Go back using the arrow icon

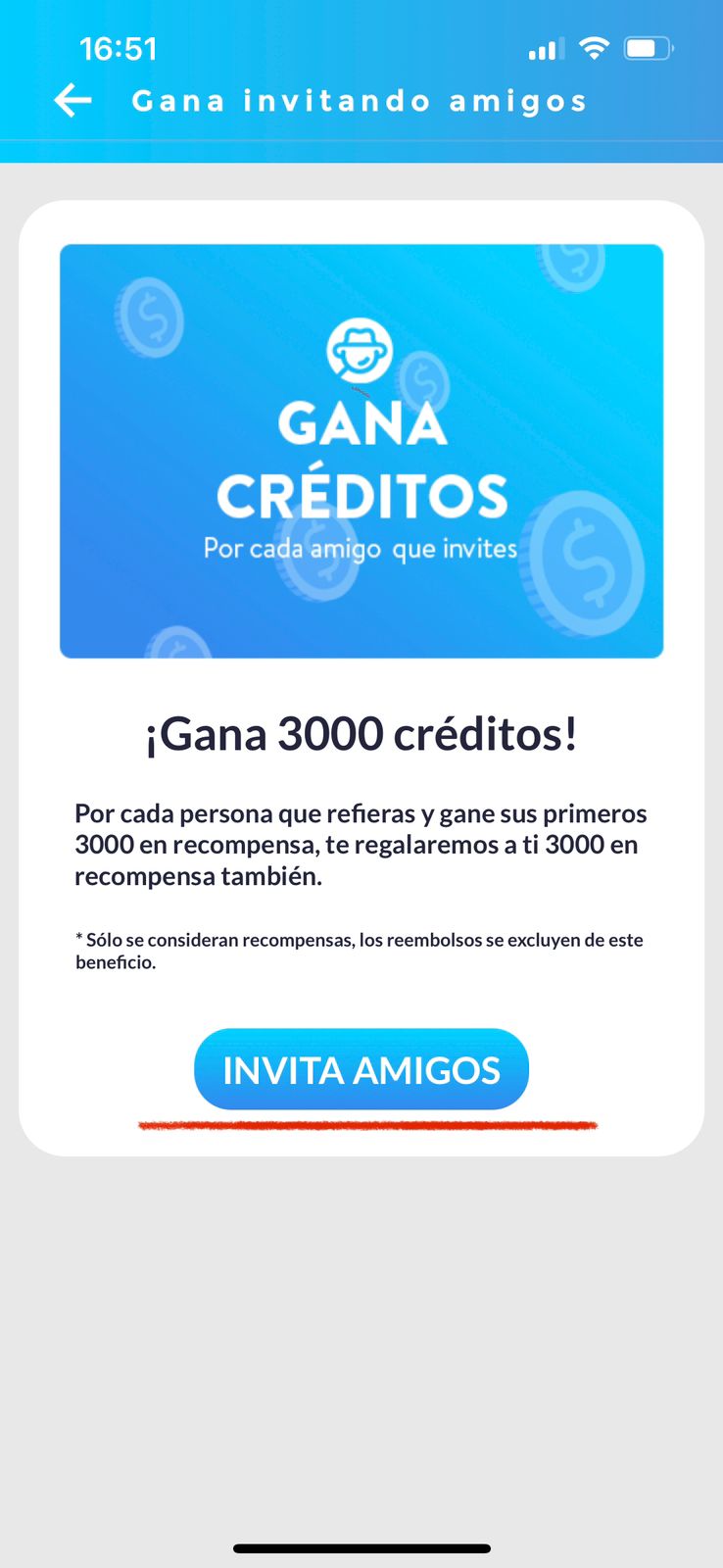point(72,100)
